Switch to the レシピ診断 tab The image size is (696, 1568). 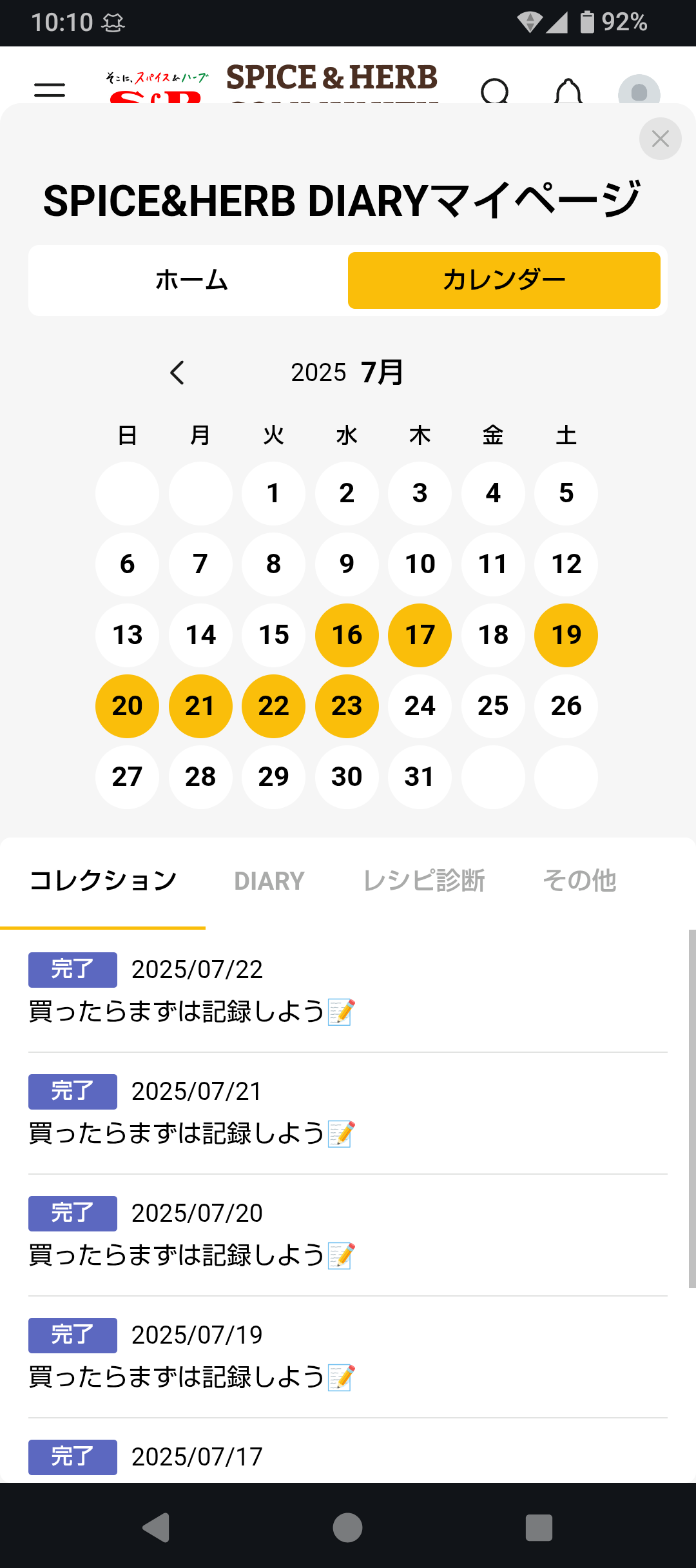click(x=423, y=881)
